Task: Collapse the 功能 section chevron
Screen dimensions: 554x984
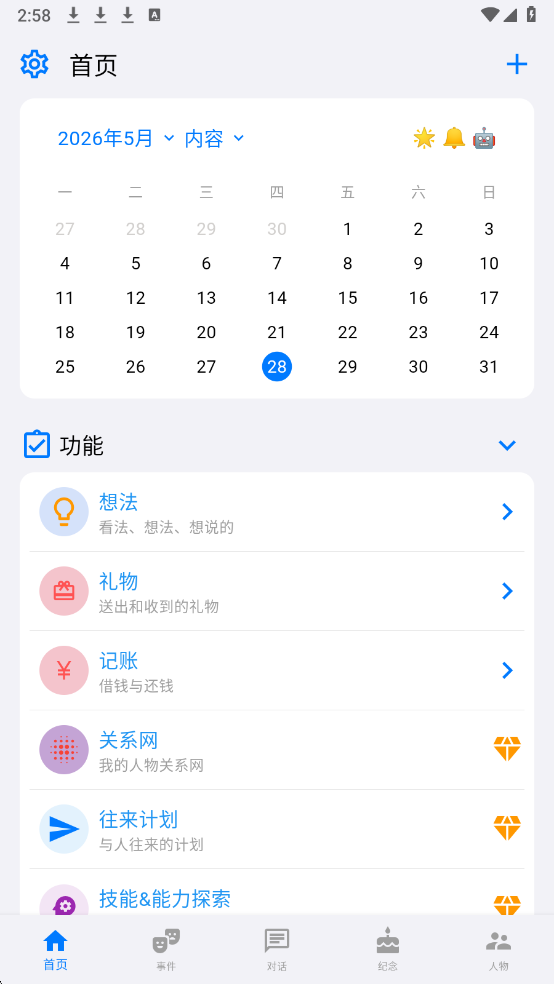Action: pyautogui.click(x=507, y=446)
